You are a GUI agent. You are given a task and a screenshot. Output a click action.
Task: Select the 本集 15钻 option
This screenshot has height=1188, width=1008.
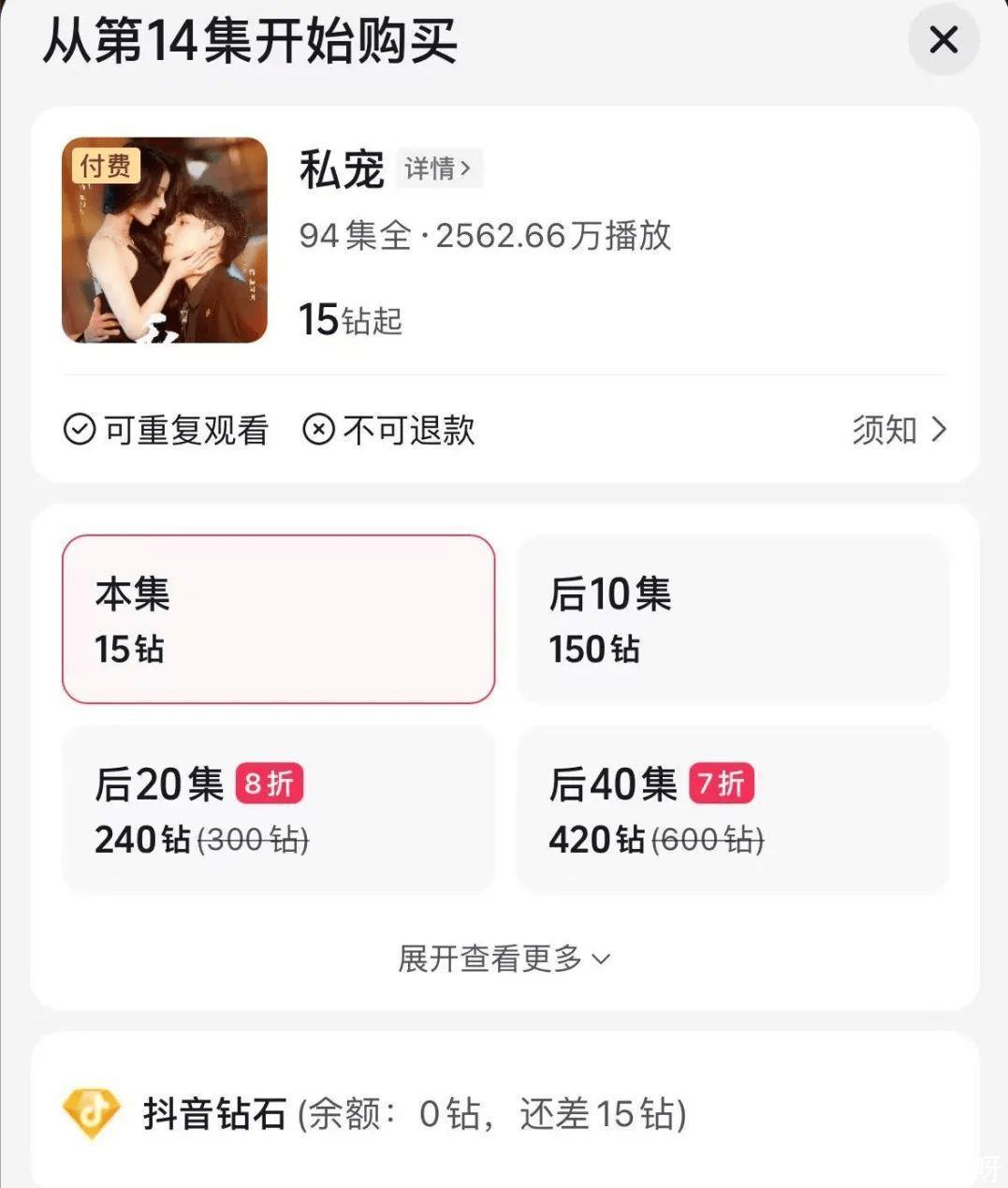tap(278, 619)
